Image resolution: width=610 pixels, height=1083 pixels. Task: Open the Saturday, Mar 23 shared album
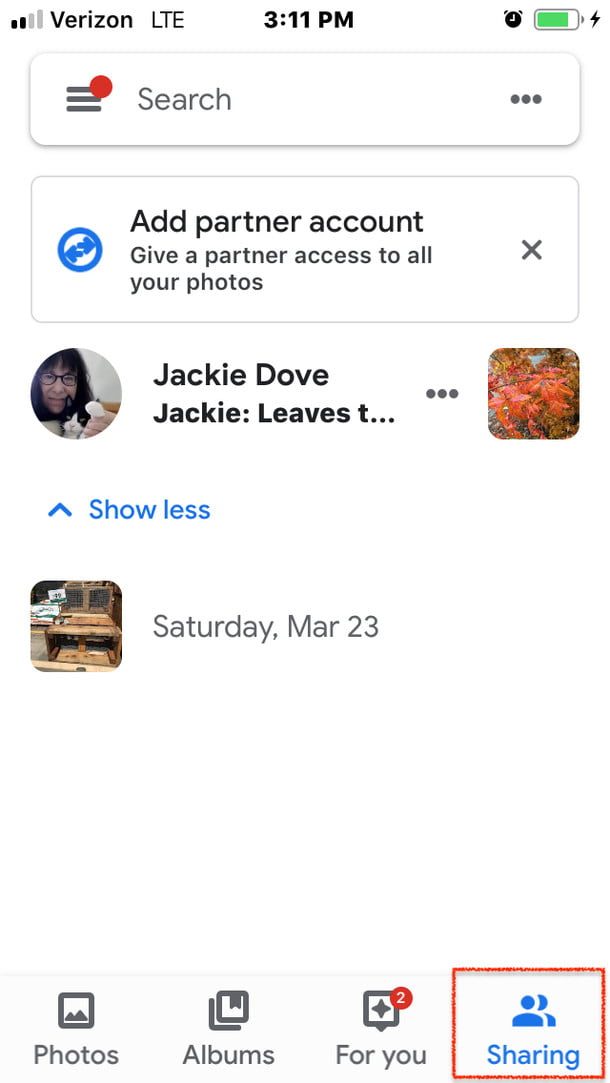point(265,627)
